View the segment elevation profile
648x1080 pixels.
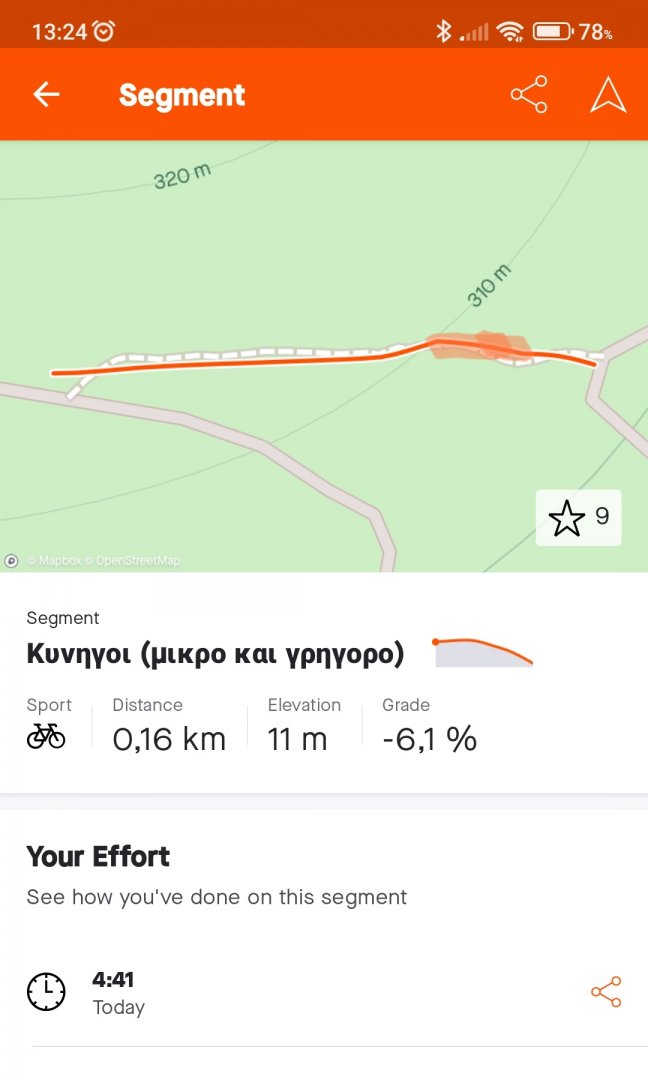[x=483, y=653]
